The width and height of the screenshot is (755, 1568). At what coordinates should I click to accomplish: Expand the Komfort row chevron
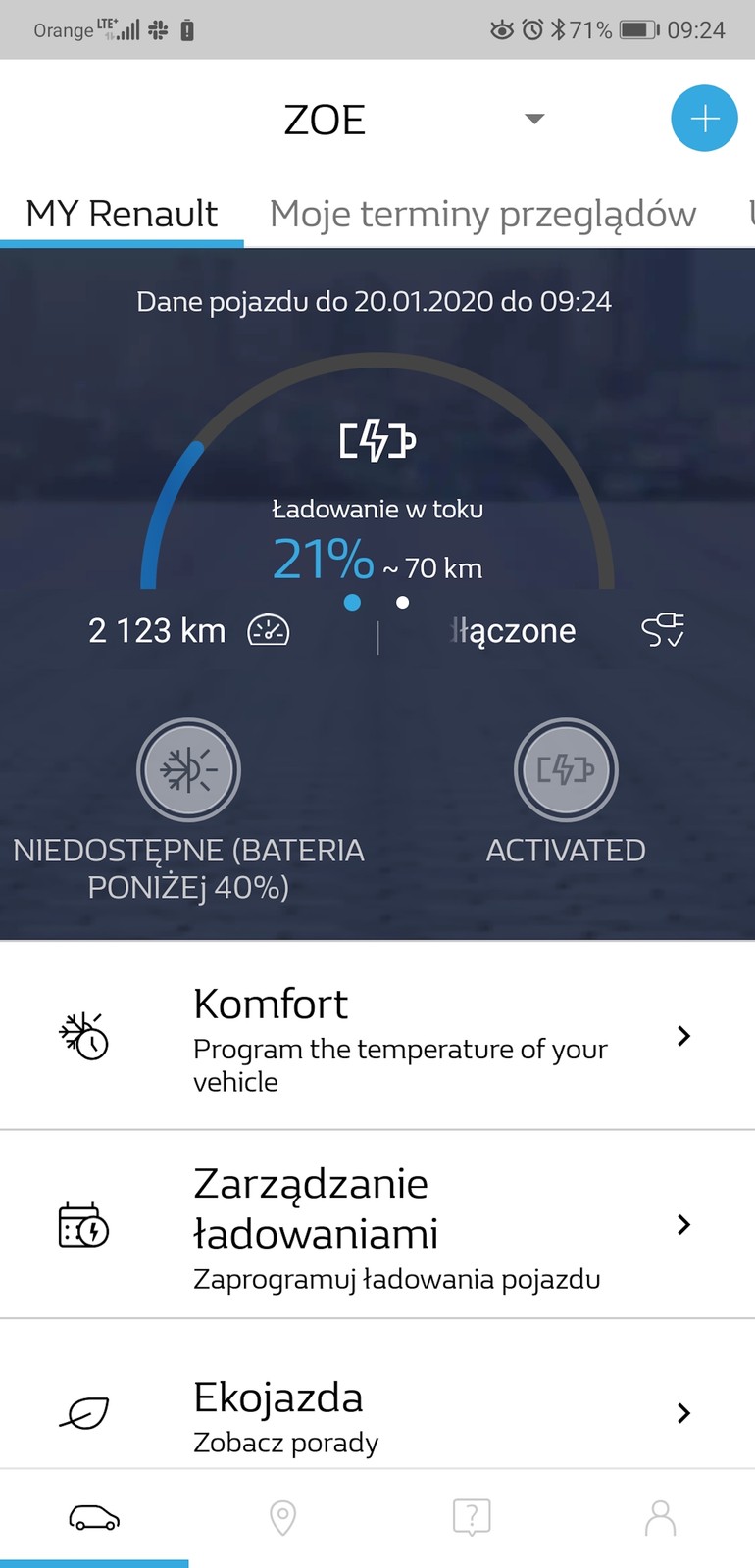coord(682,1035)
